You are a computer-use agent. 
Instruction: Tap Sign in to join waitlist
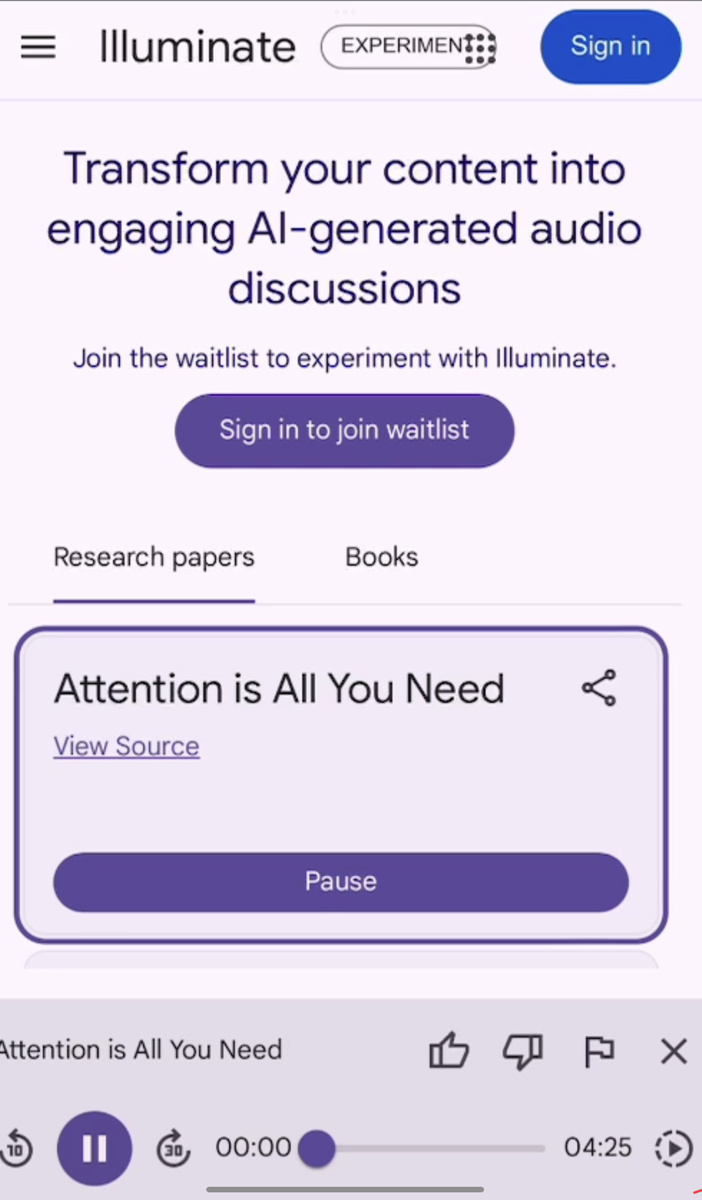344,430
